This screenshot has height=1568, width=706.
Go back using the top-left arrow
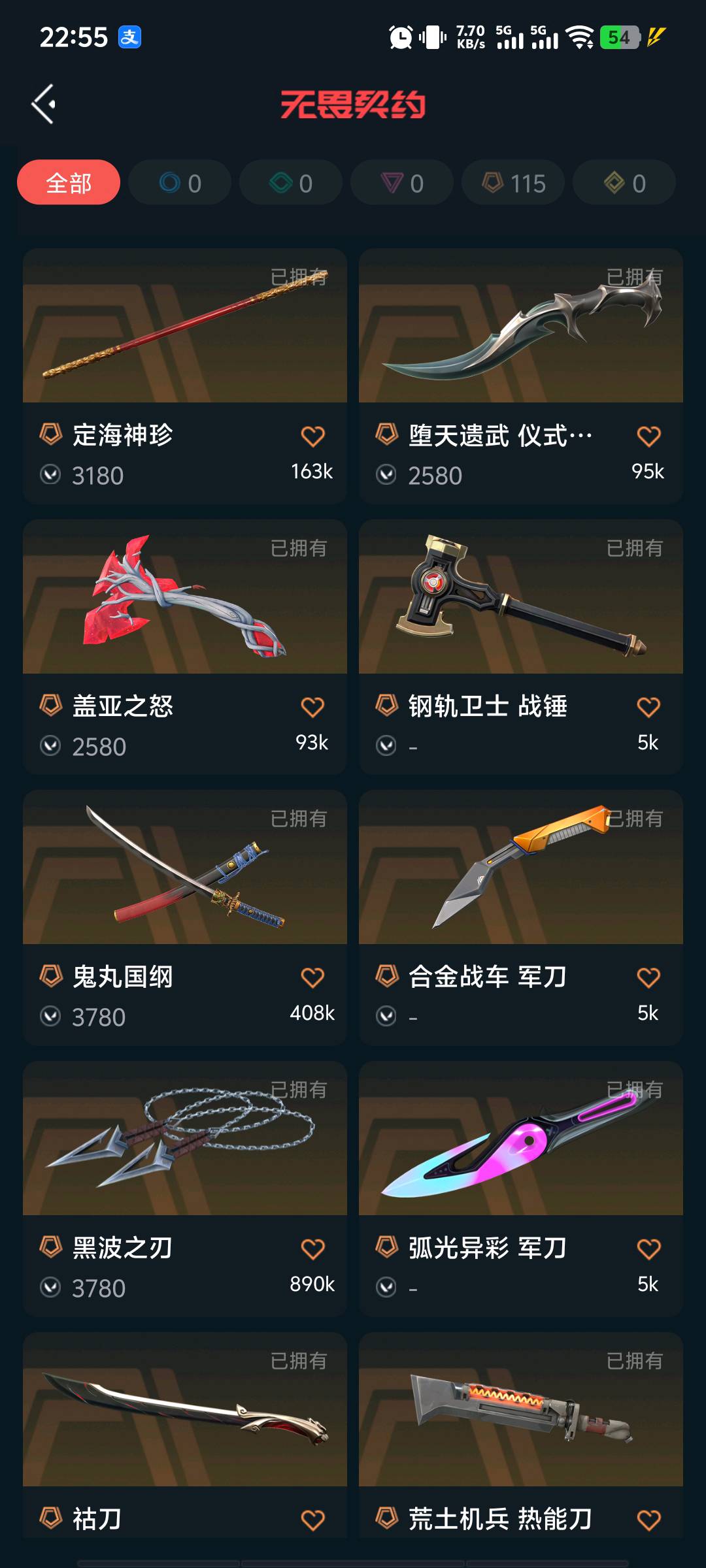point(43,104)
